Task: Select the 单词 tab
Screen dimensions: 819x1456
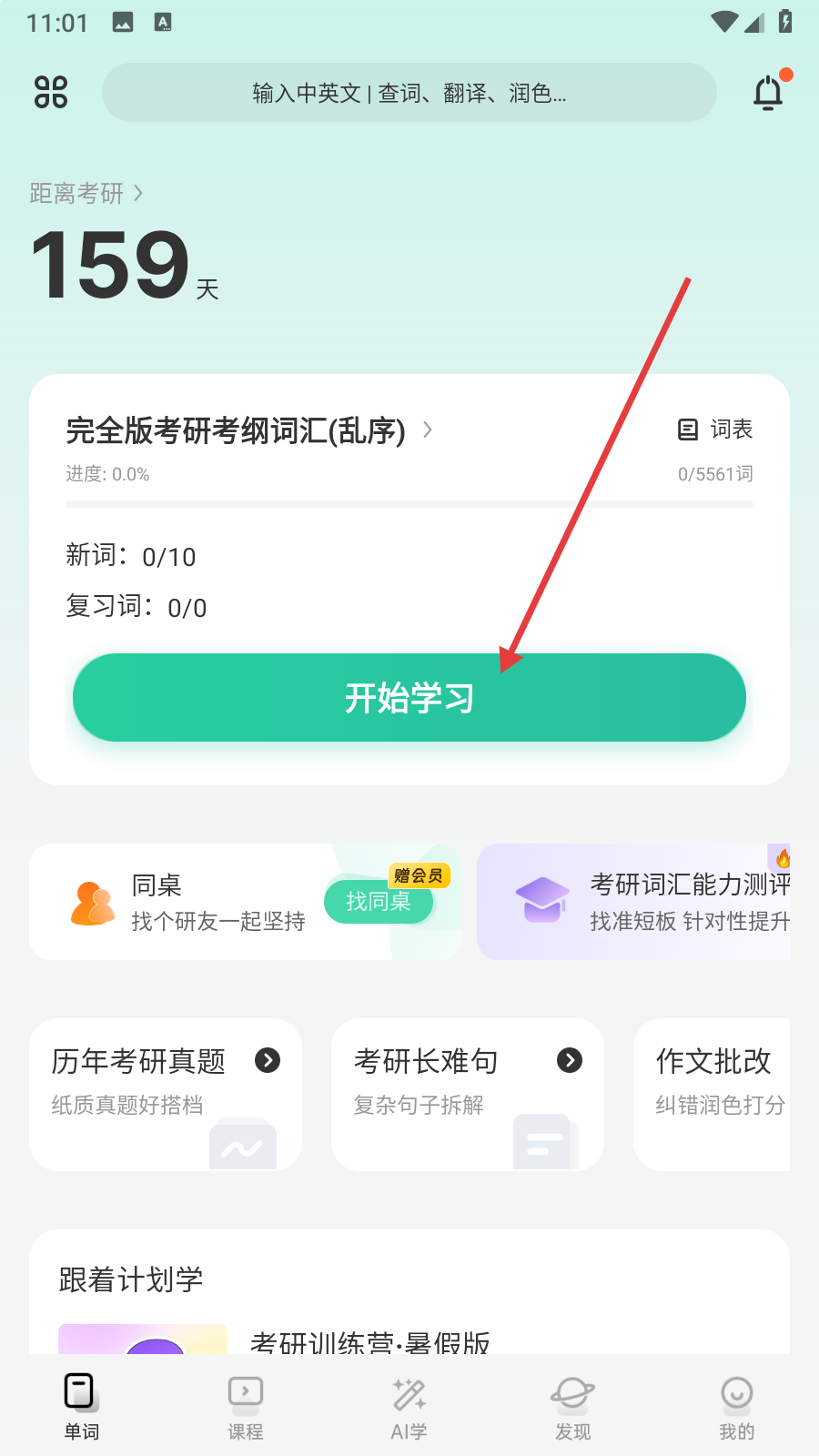Action: click(82, 1407)
